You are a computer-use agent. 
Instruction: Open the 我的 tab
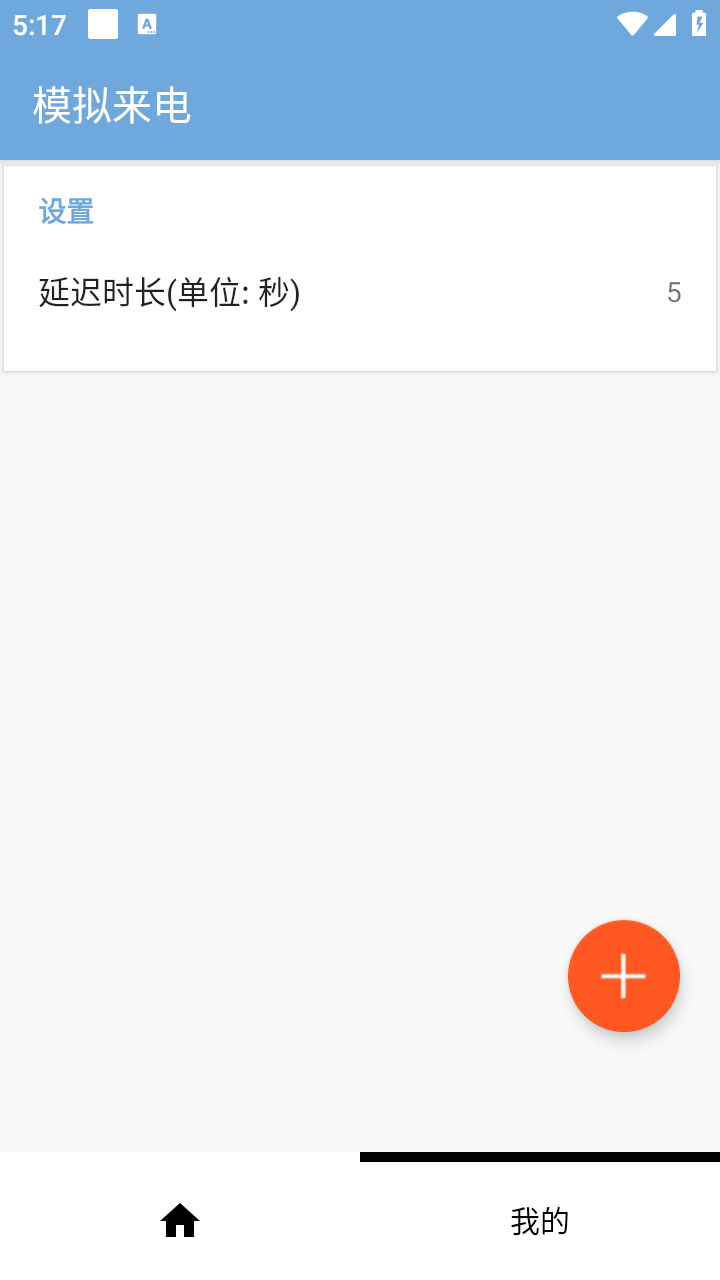click(x=540, y=1220)
